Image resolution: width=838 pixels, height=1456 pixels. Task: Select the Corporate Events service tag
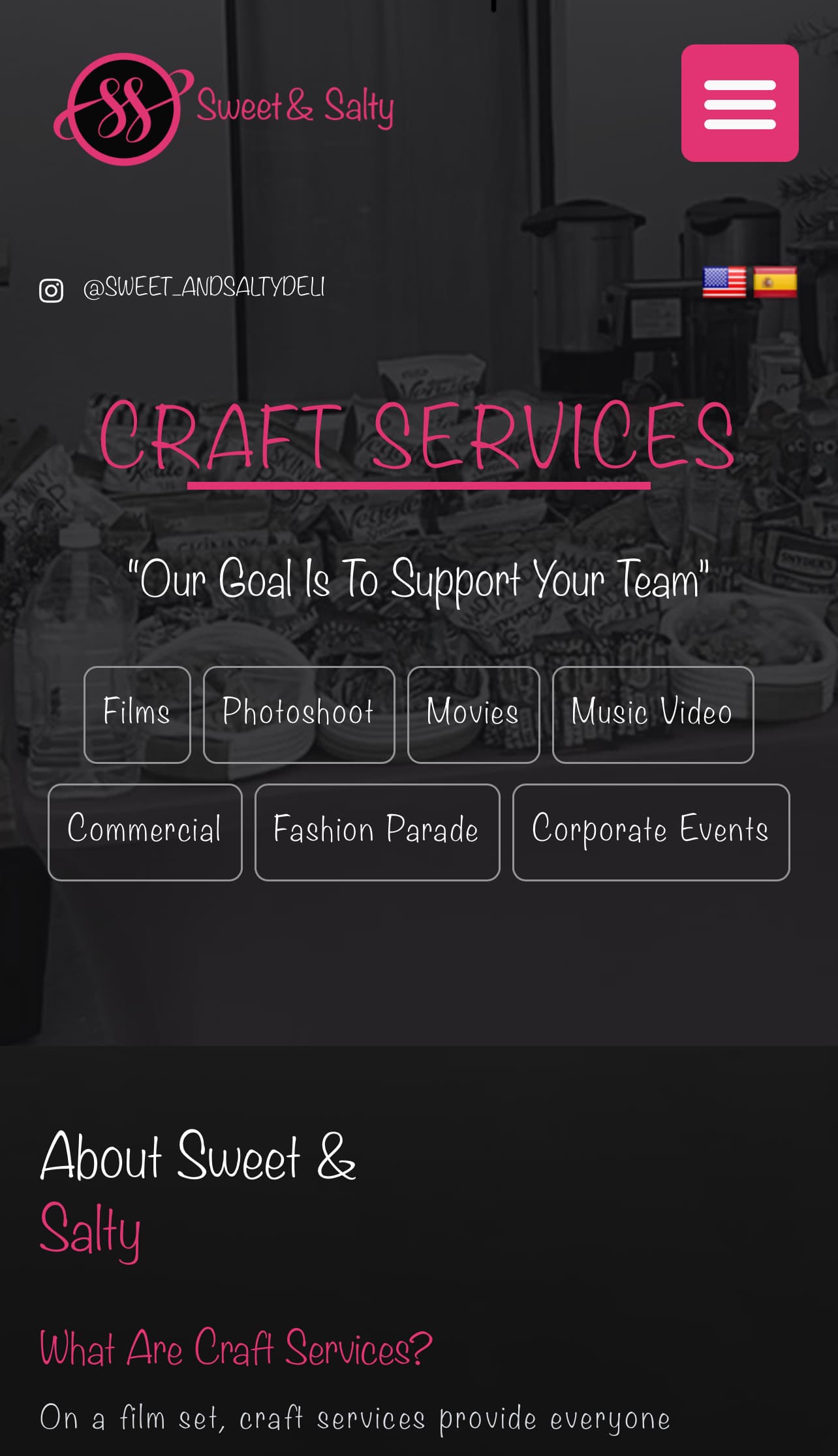pyautogui.click(x=651, y=832)
